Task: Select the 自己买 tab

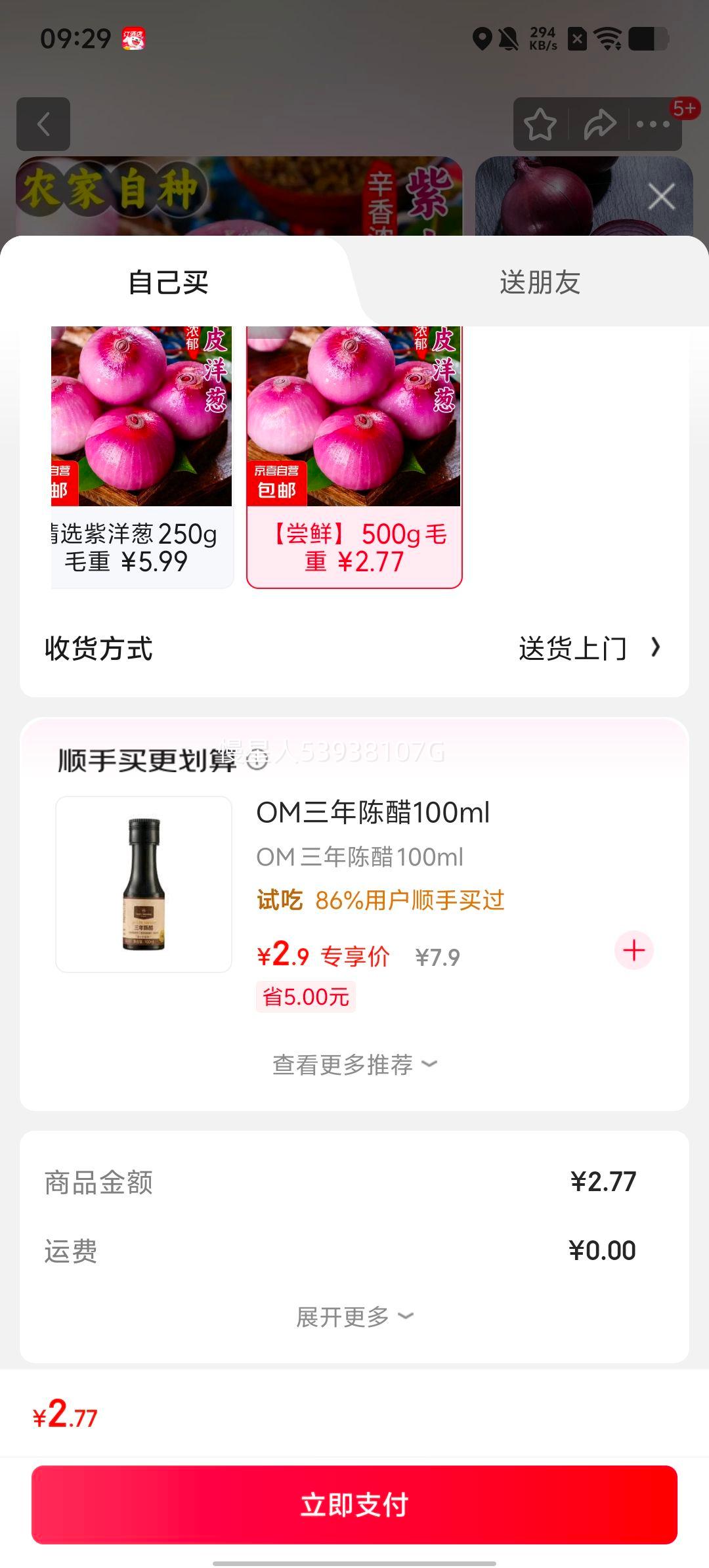Action: tap(169, 282)
